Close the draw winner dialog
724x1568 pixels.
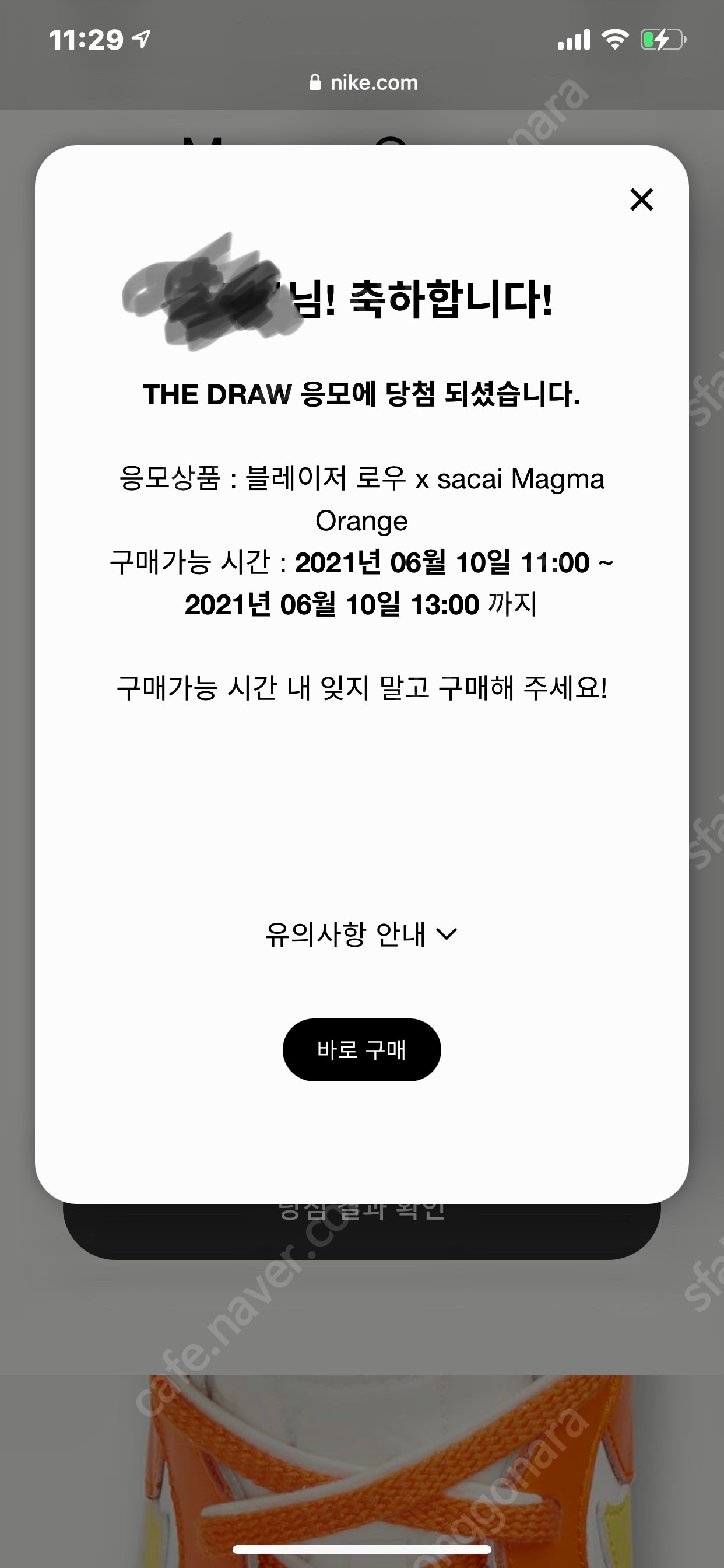(x=641, y=199)
